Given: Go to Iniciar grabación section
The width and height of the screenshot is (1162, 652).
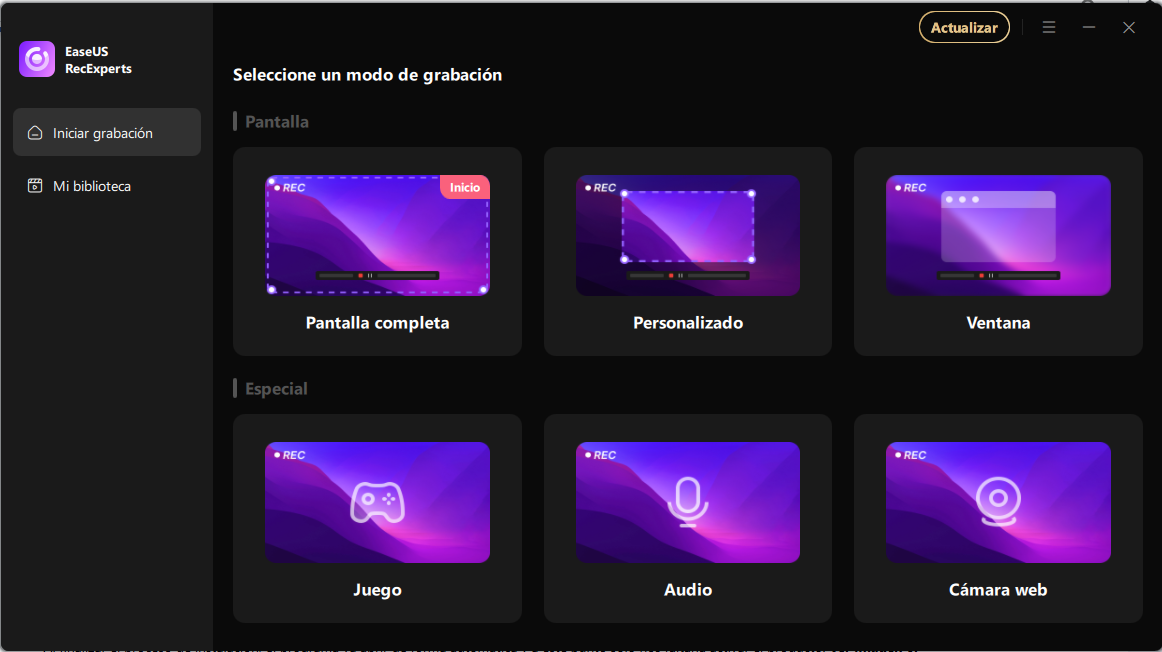Looking at the screenshot, I should 106,133.
